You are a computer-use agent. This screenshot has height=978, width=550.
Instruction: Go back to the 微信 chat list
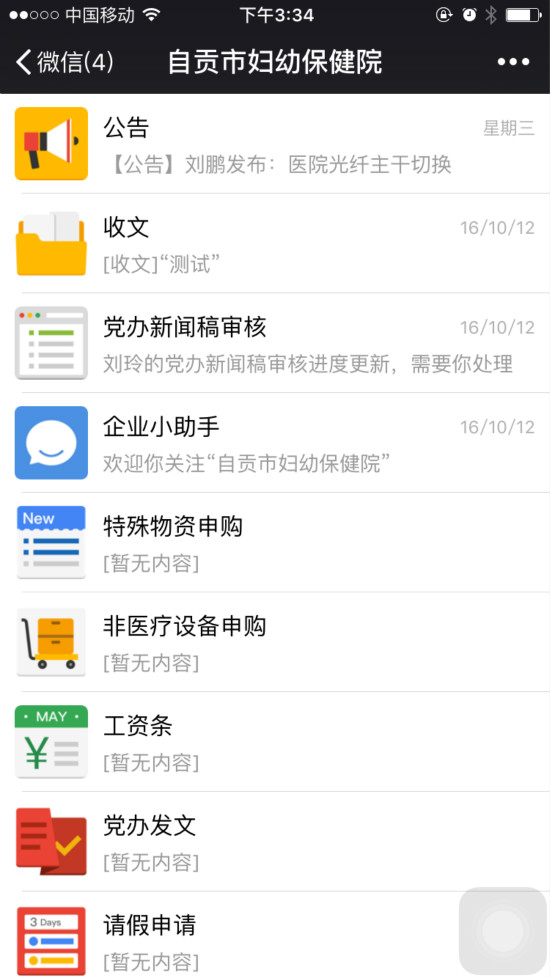click(x=64, y=62)
